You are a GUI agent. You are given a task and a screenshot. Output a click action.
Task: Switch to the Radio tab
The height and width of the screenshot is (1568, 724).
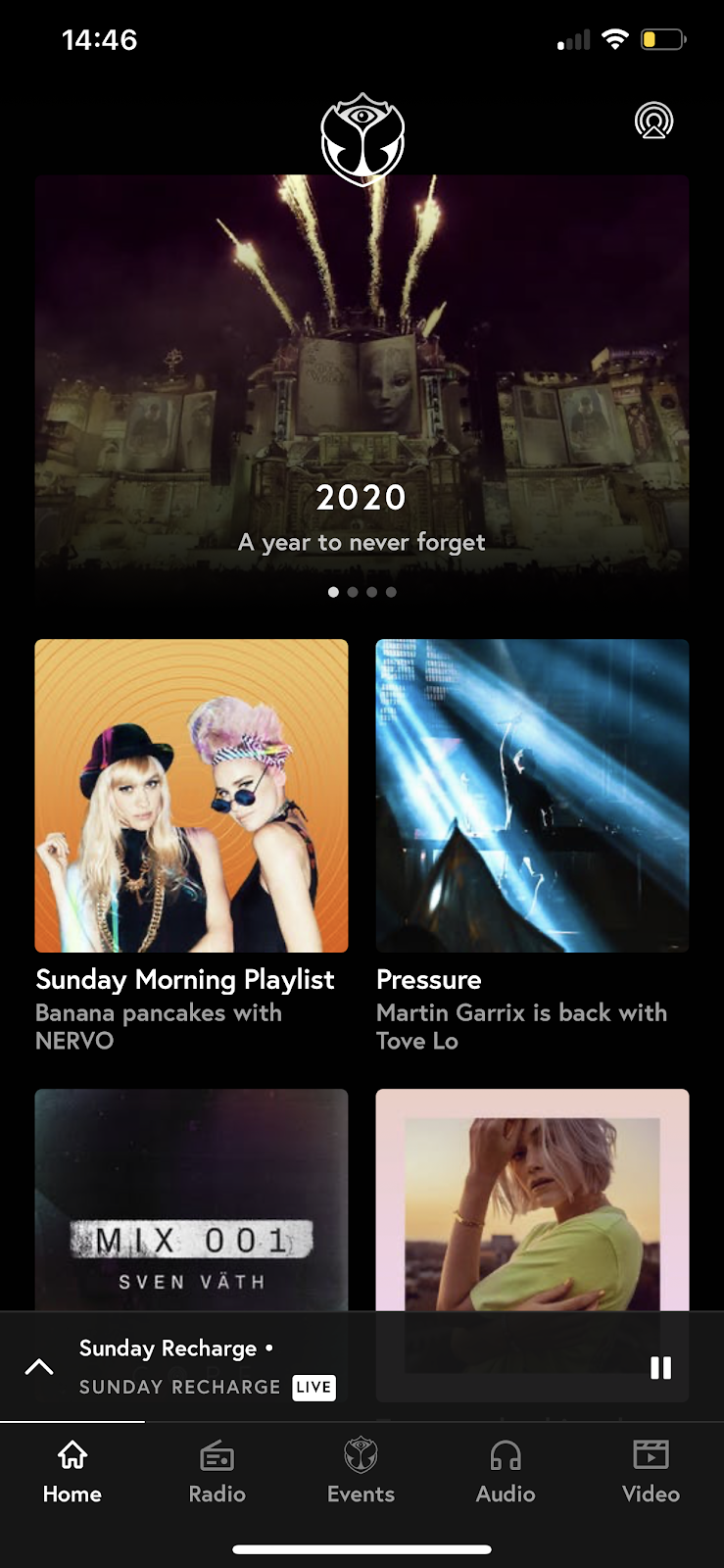(217, 1471)
